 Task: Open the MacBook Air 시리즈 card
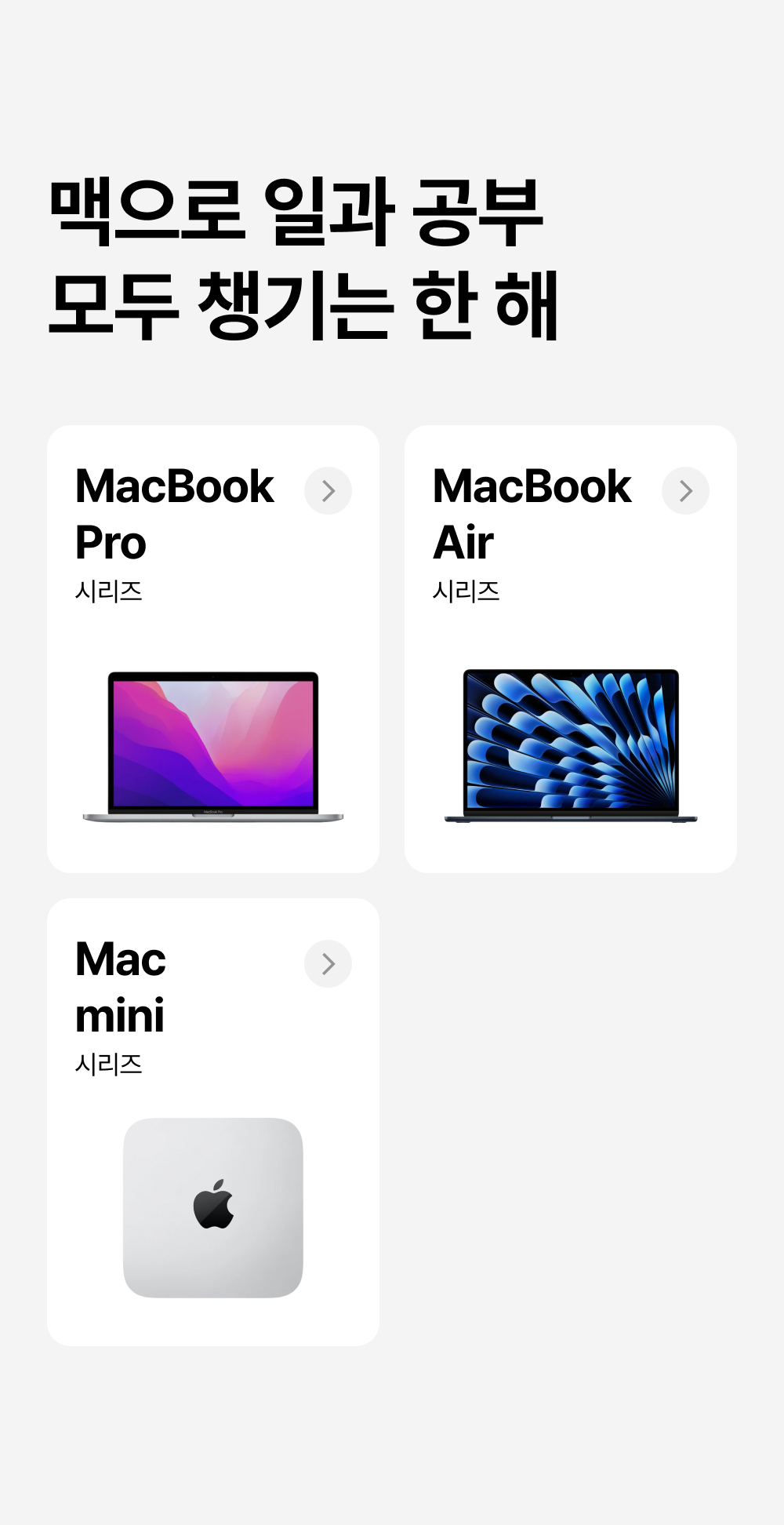coord(571,649)
